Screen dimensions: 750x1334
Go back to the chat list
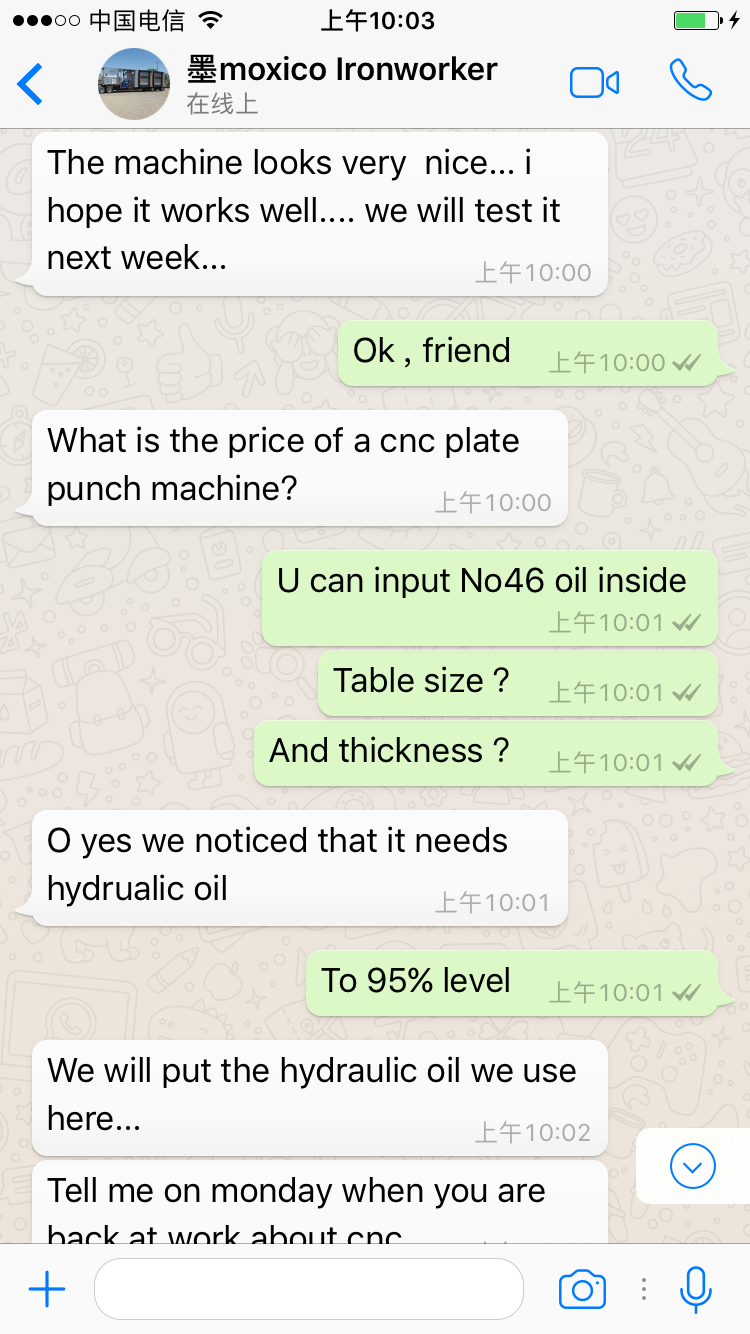pos(31,84)
